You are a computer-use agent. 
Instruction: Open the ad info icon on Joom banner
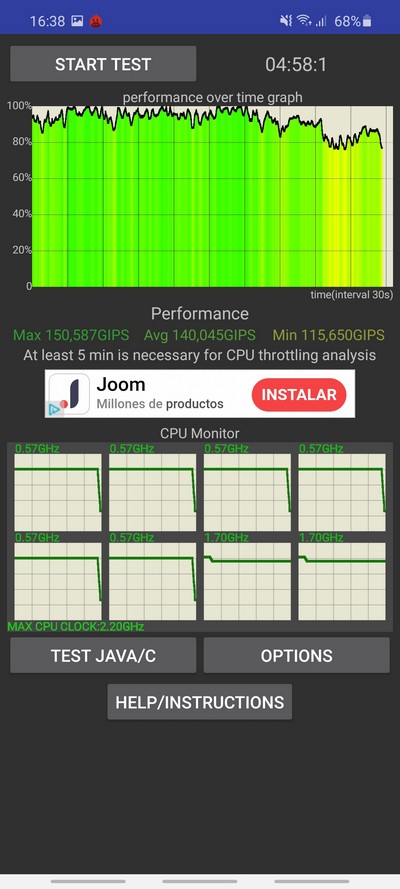tap(54, 409)
